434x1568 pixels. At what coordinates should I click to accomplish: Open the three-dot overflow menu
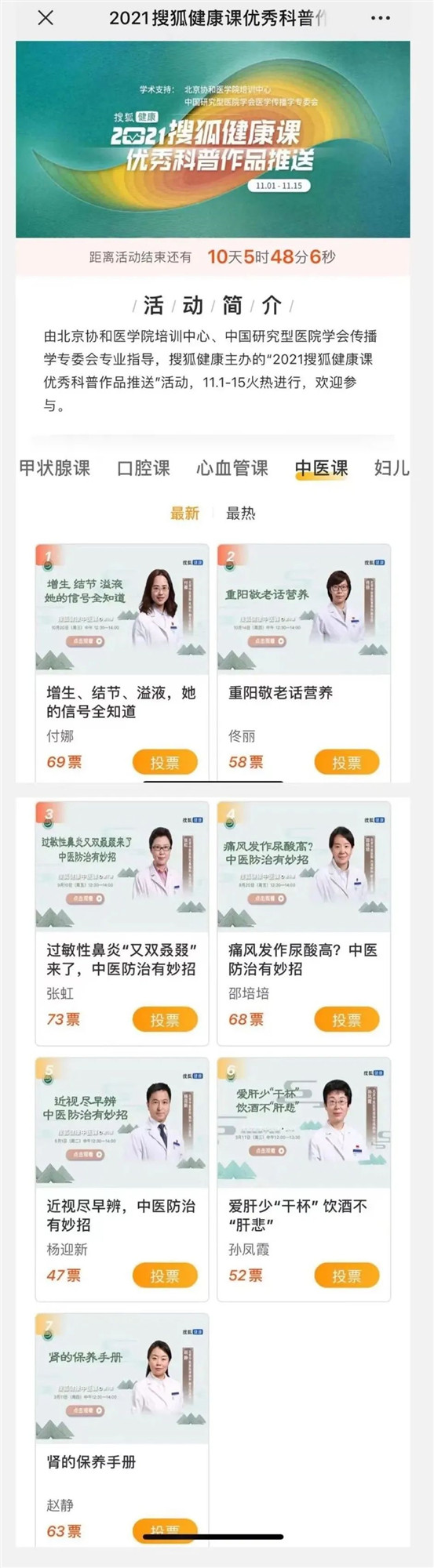point(380,18)
